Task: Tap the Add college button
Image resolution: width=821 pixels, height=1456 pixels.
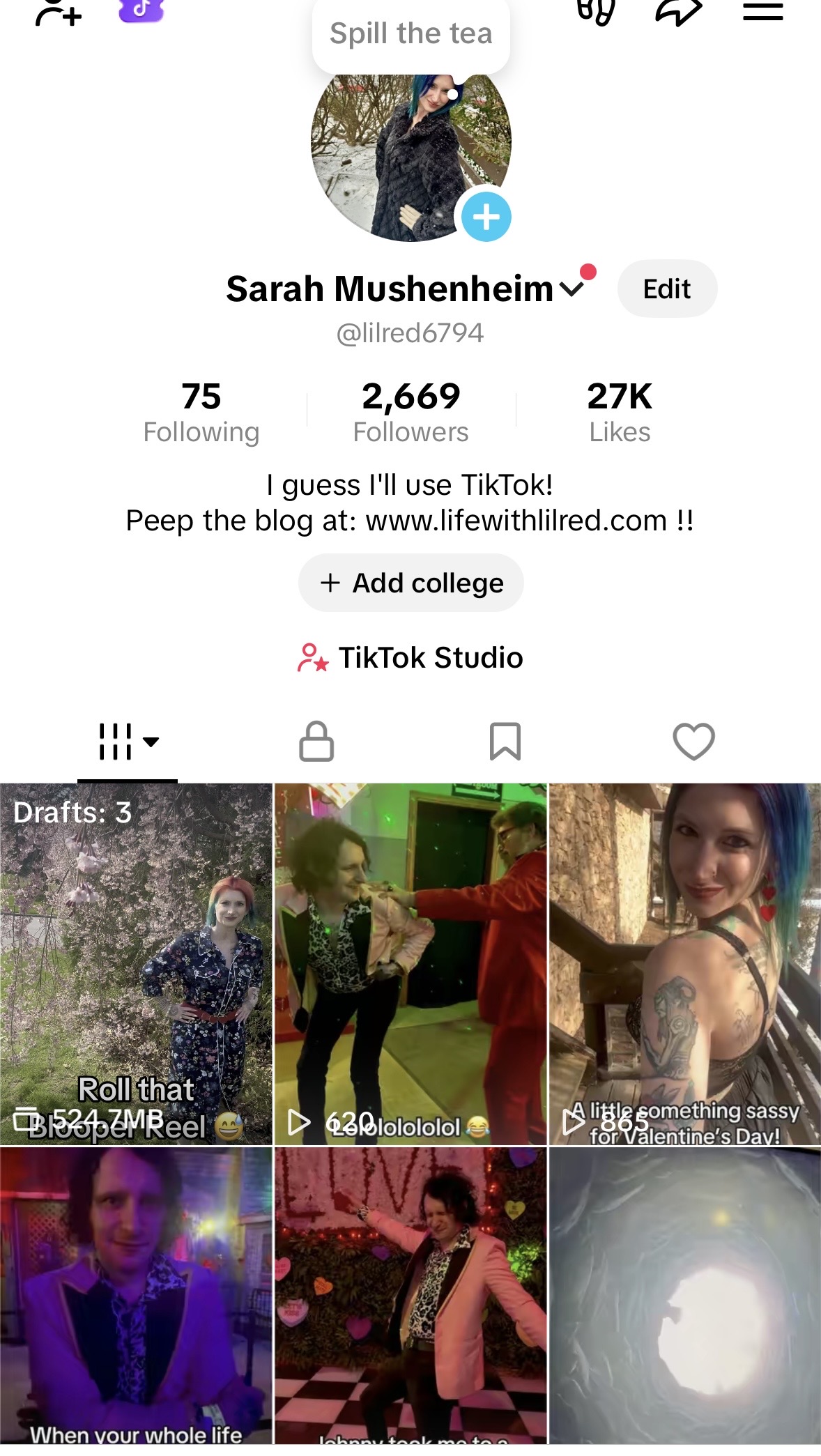Action: point(410,583)
